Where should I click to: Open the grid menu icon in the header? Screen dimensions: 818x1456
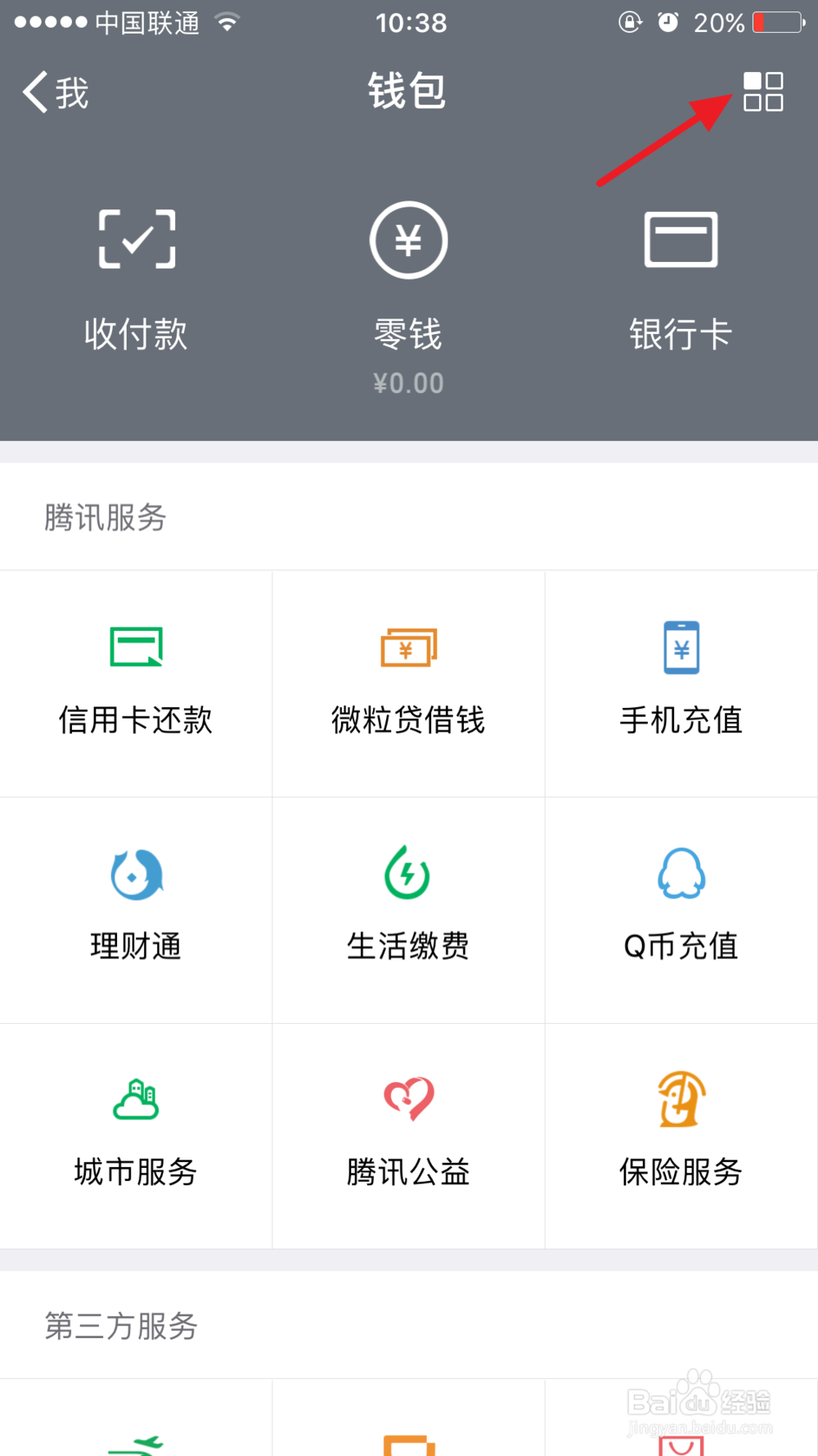pyautogui.click(x=762, y=91)
